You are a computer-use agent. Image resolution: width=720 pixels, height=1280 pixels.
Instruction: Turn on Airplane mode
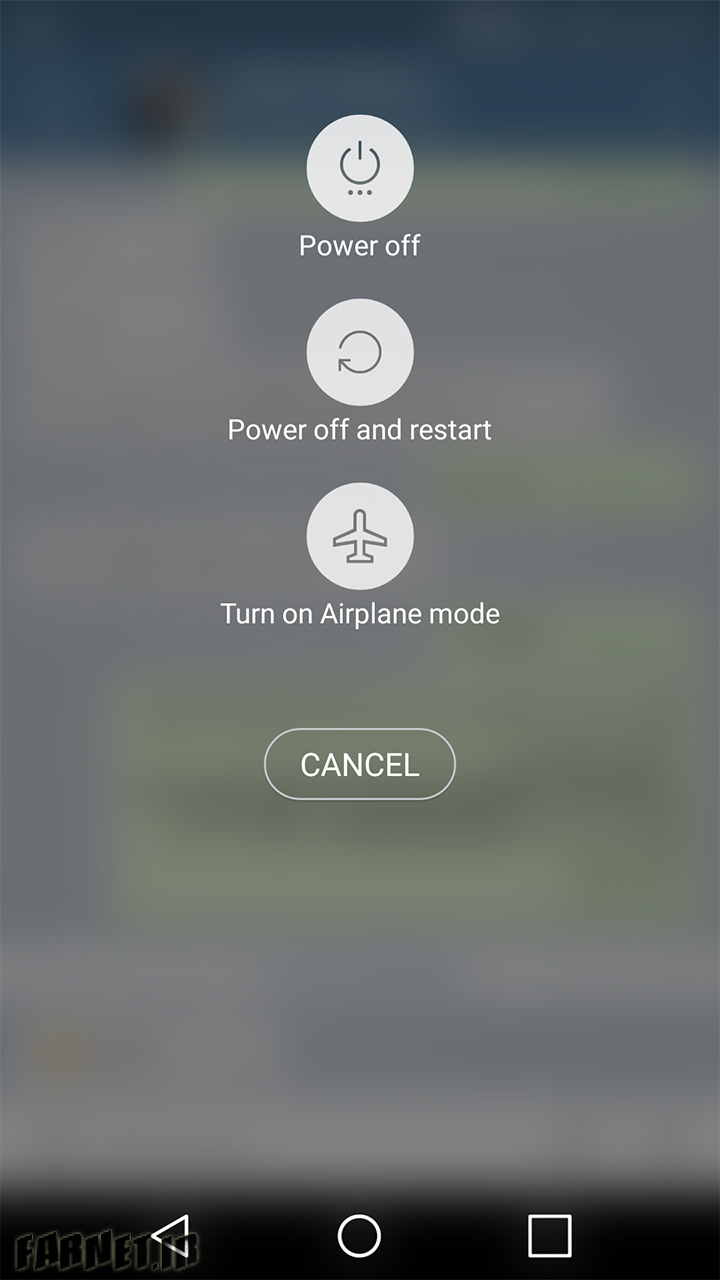(360, 536)
